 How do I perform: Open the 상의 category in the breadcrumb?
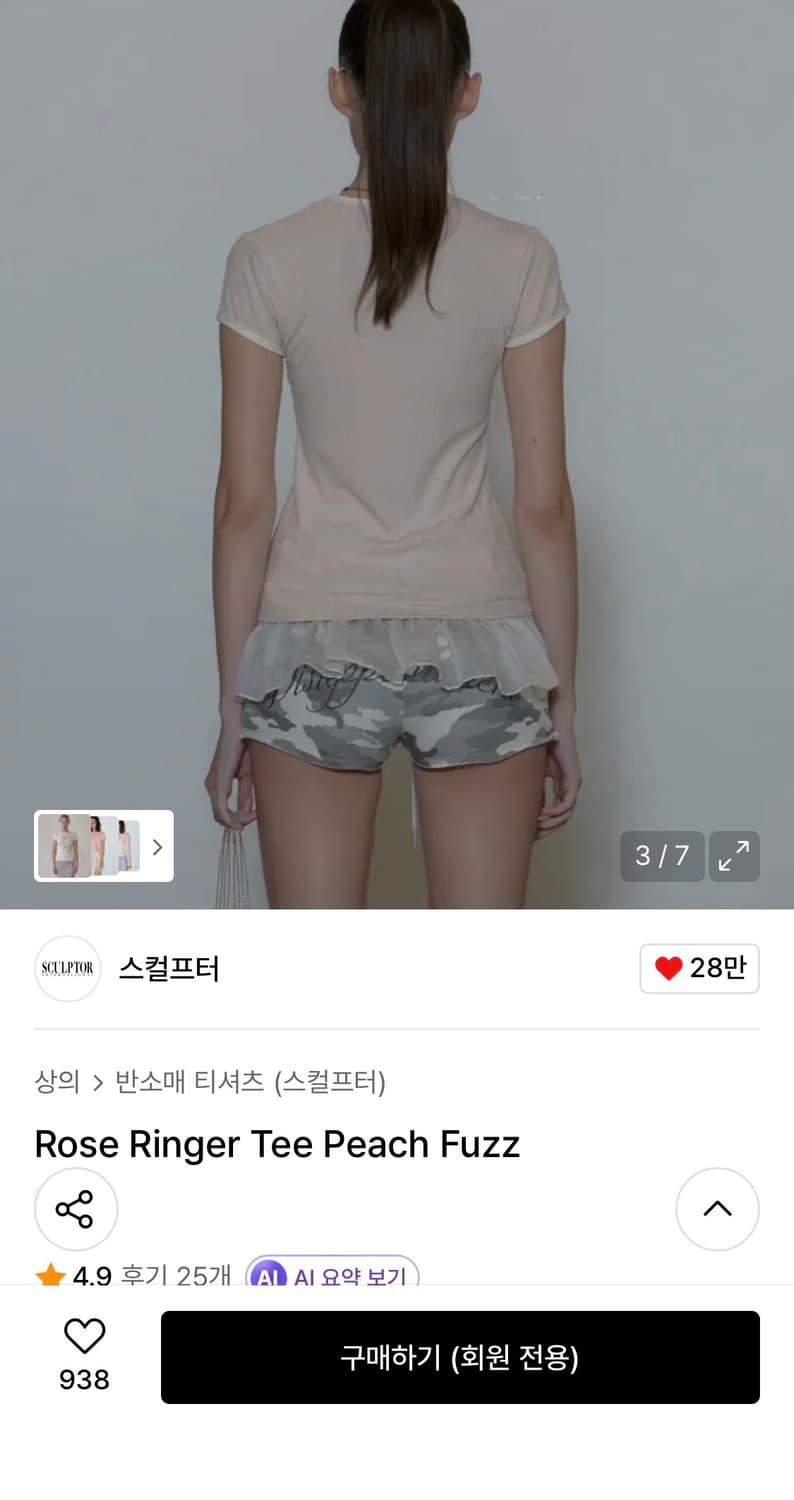coord(57,1082)
